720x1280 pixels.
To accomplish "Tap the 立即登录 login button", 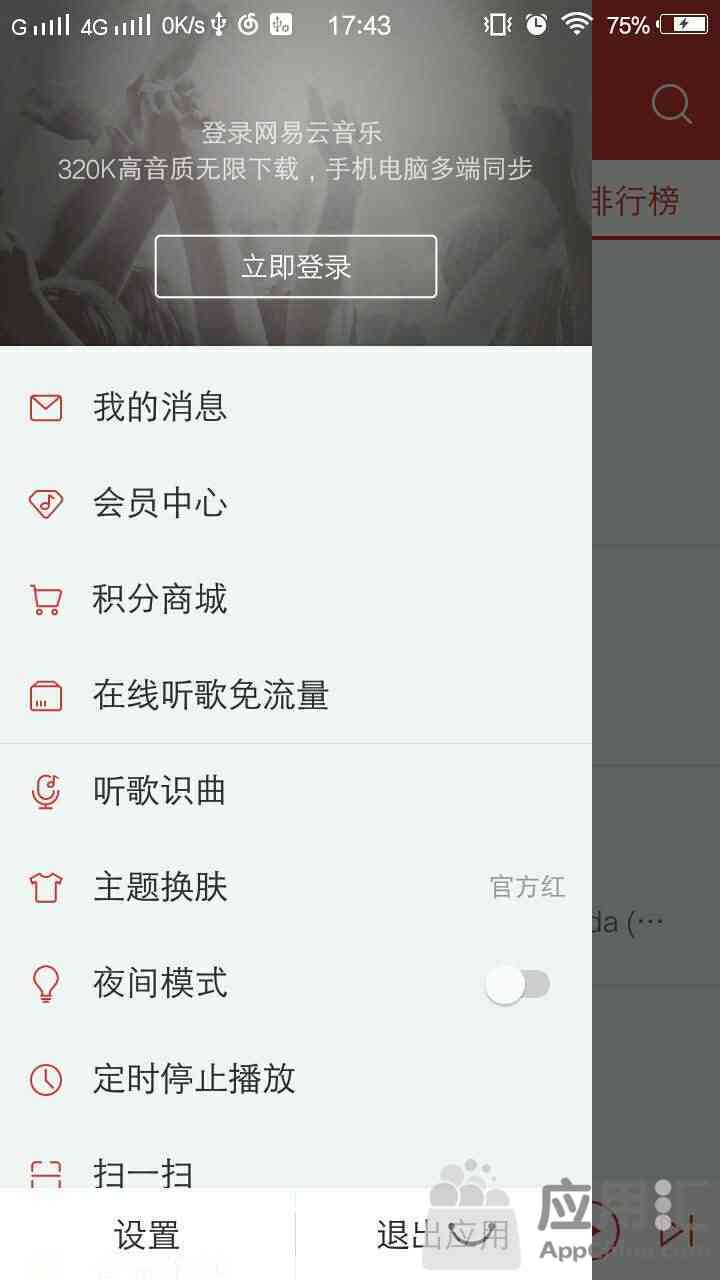I will pos(296,267).
